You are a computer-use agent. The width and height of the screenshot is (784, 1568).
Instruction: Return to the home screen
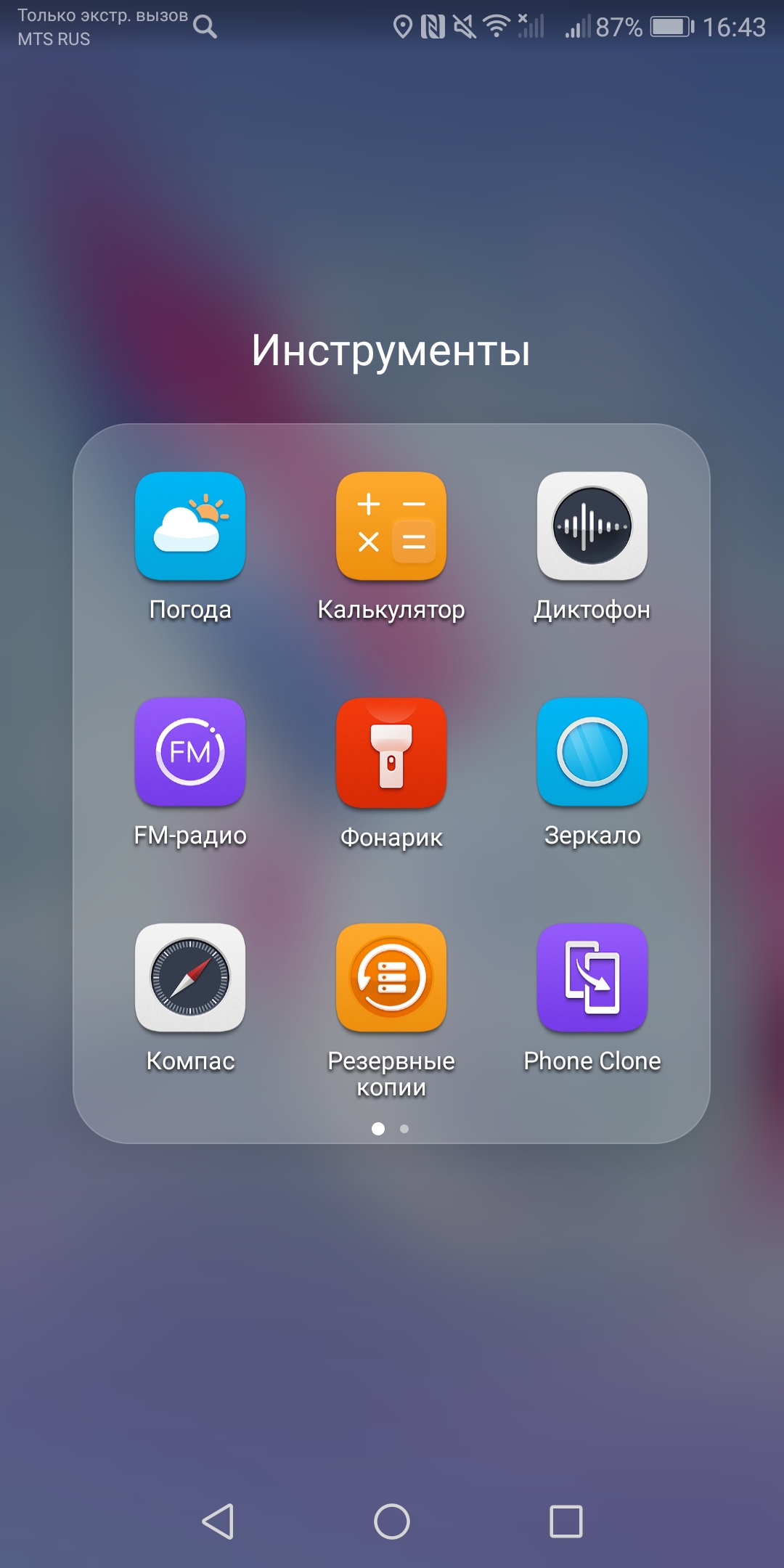(x=392, y=1522)
